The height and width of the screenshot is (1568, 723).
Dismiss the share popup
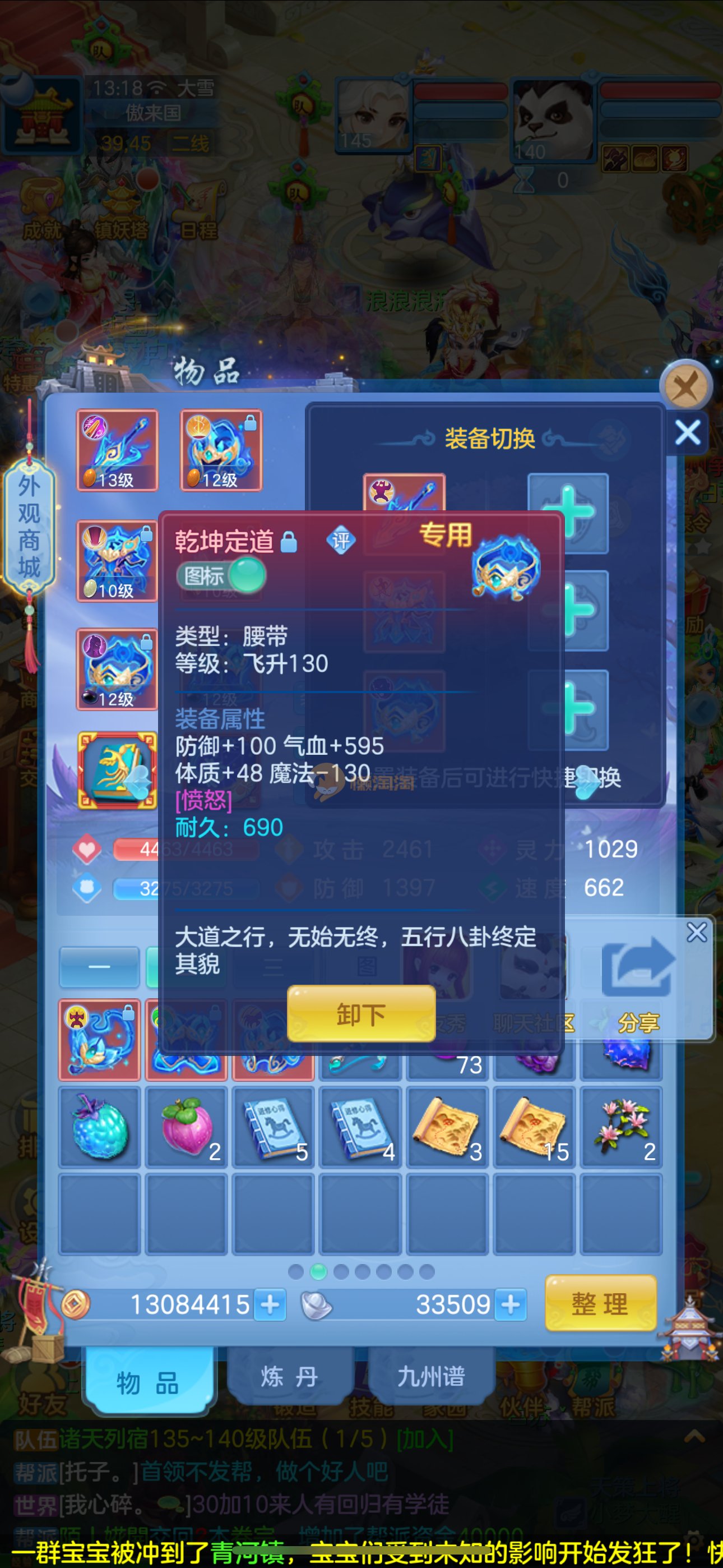point(696,932)
